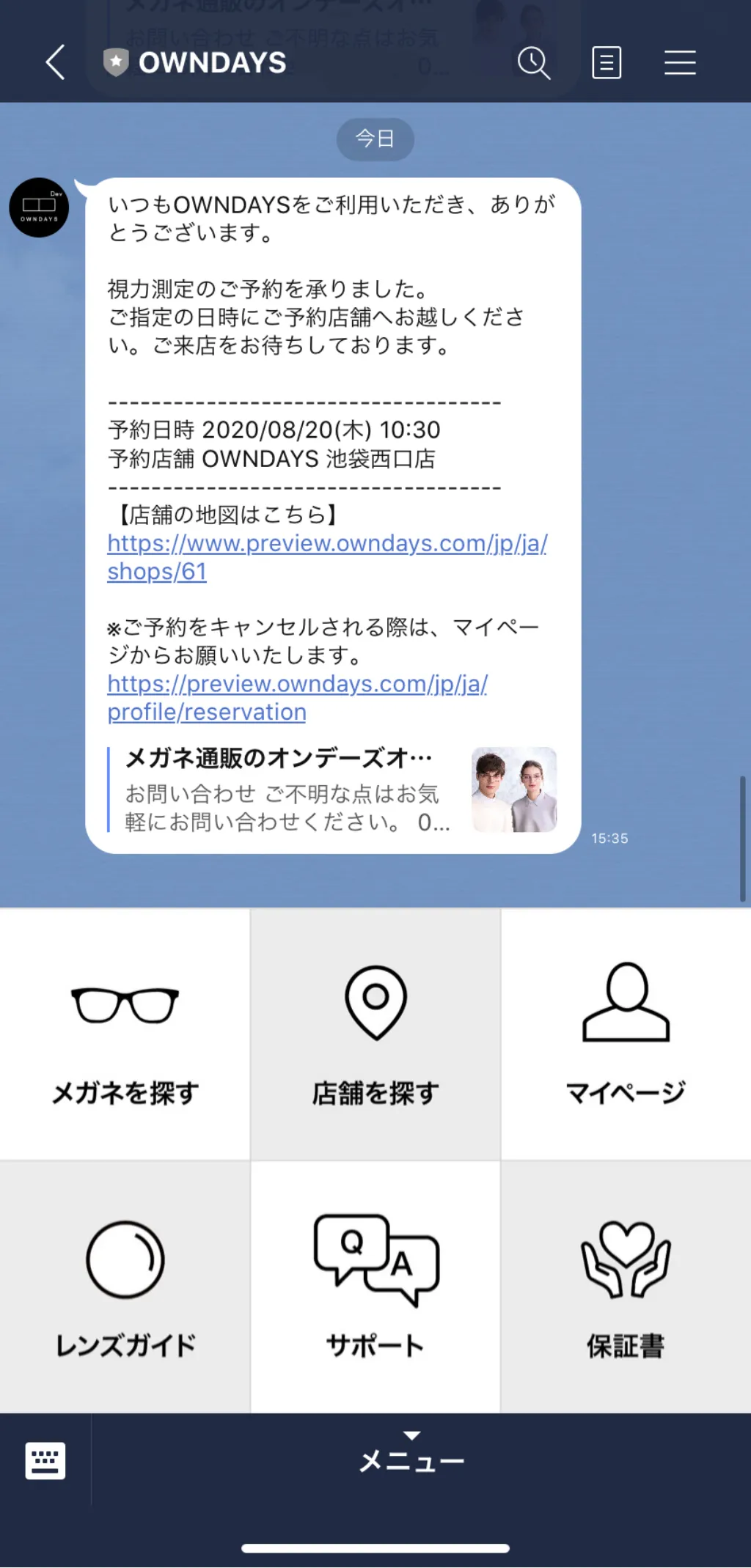Open the レンズガイド tile
This screenshot has width=751, height=1568.
[125, 1287]
